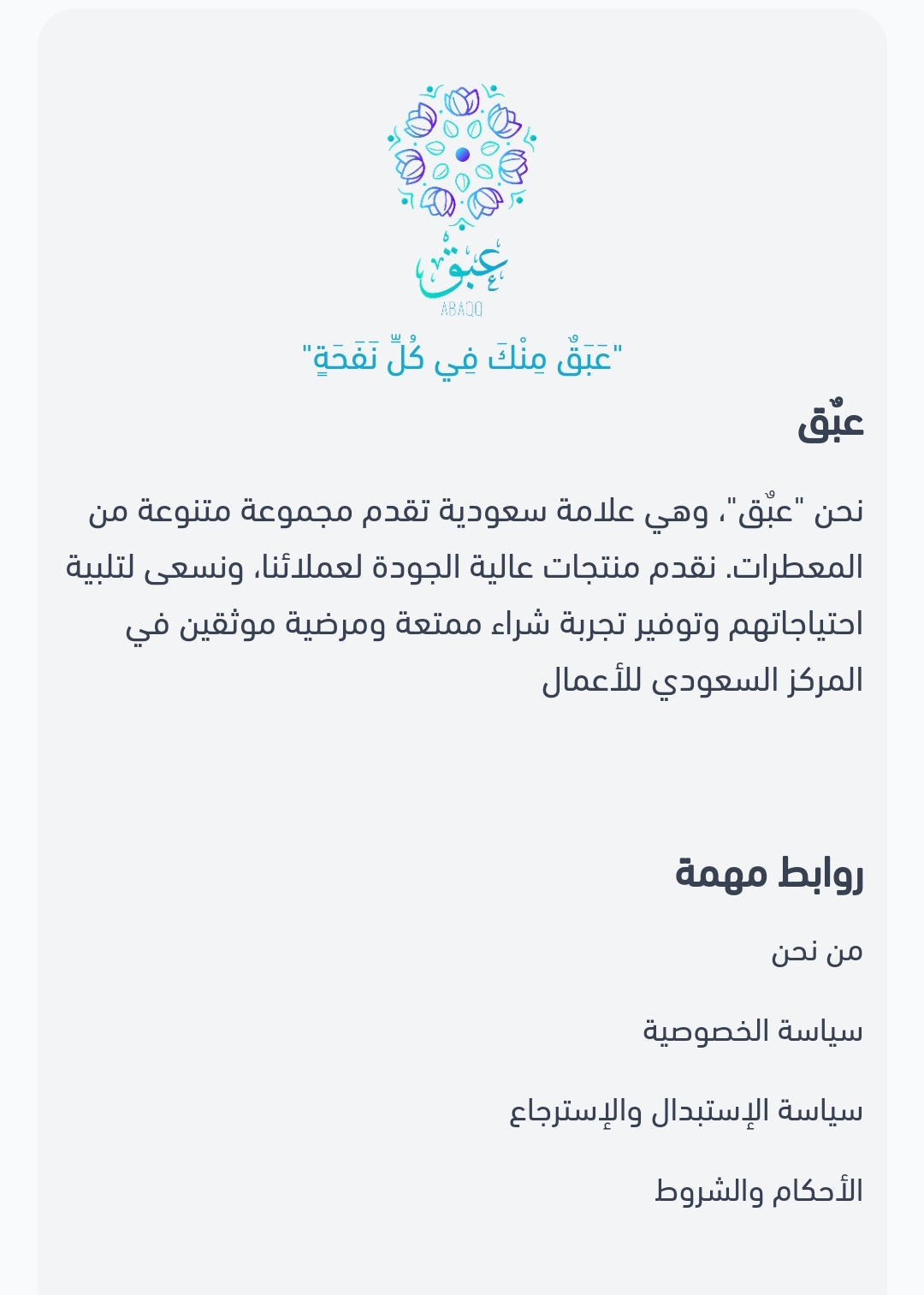Screen dimensions: 924x1295
Task: Open سياسة الإستبدال والإسترجاع link
Action: click(686, 1112)
